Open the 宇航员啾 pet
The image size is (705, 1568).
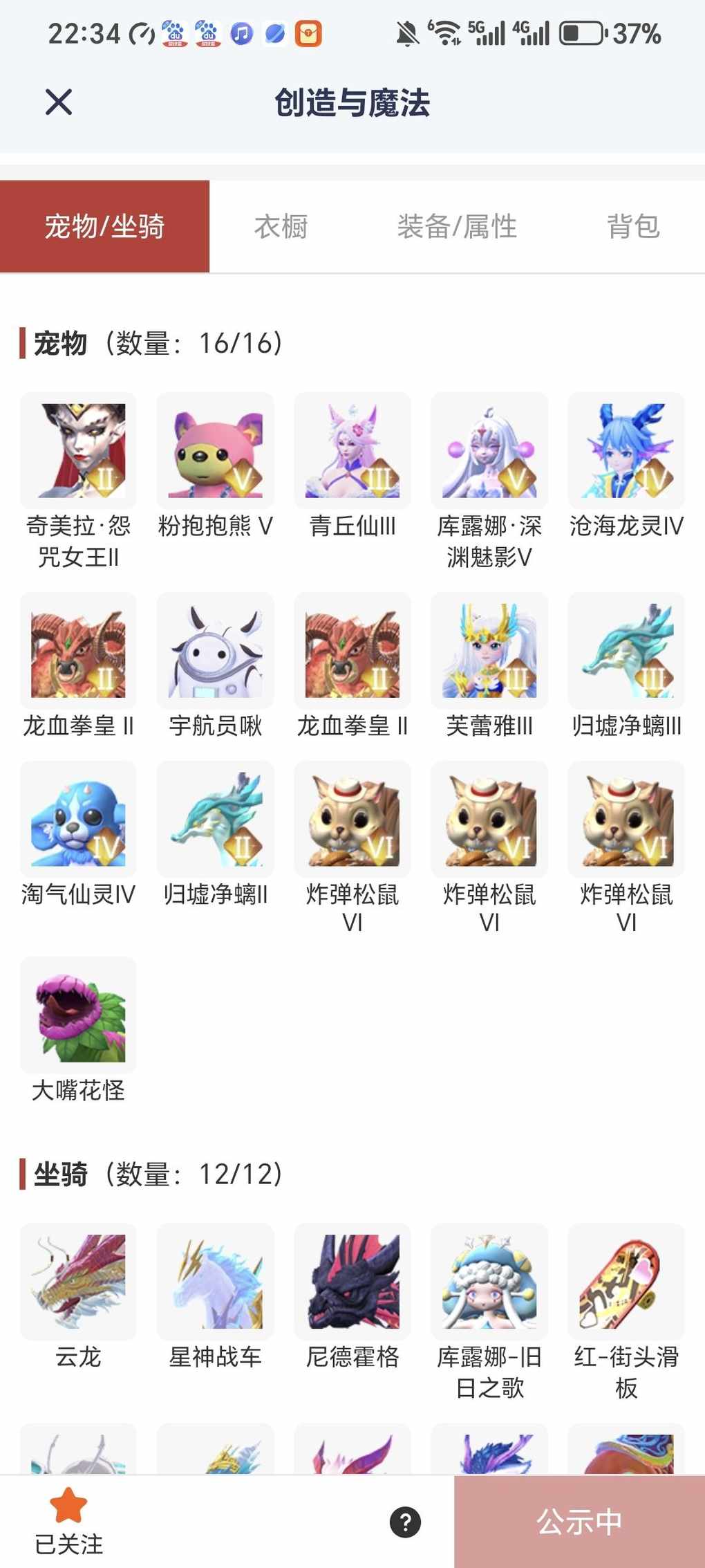215,651
